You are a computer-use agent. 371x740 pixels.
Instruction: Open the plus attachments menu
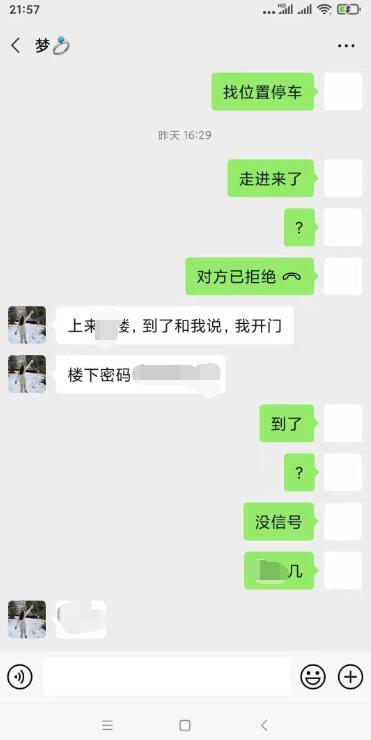pyautogui.click(x=350, y=677)
